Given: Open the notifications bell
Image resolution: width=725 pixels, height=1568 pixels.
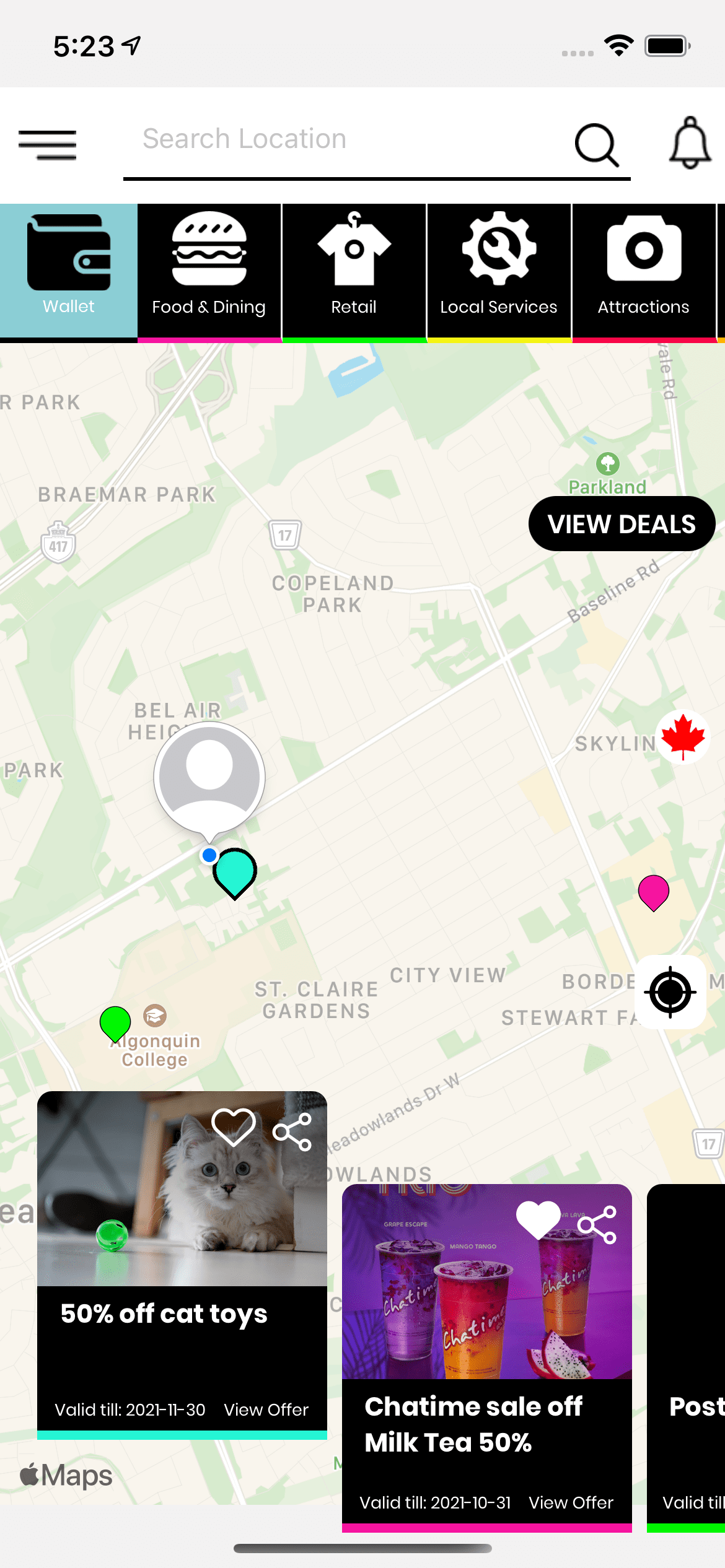Looking at the screenshot, I should click(690, 143).
